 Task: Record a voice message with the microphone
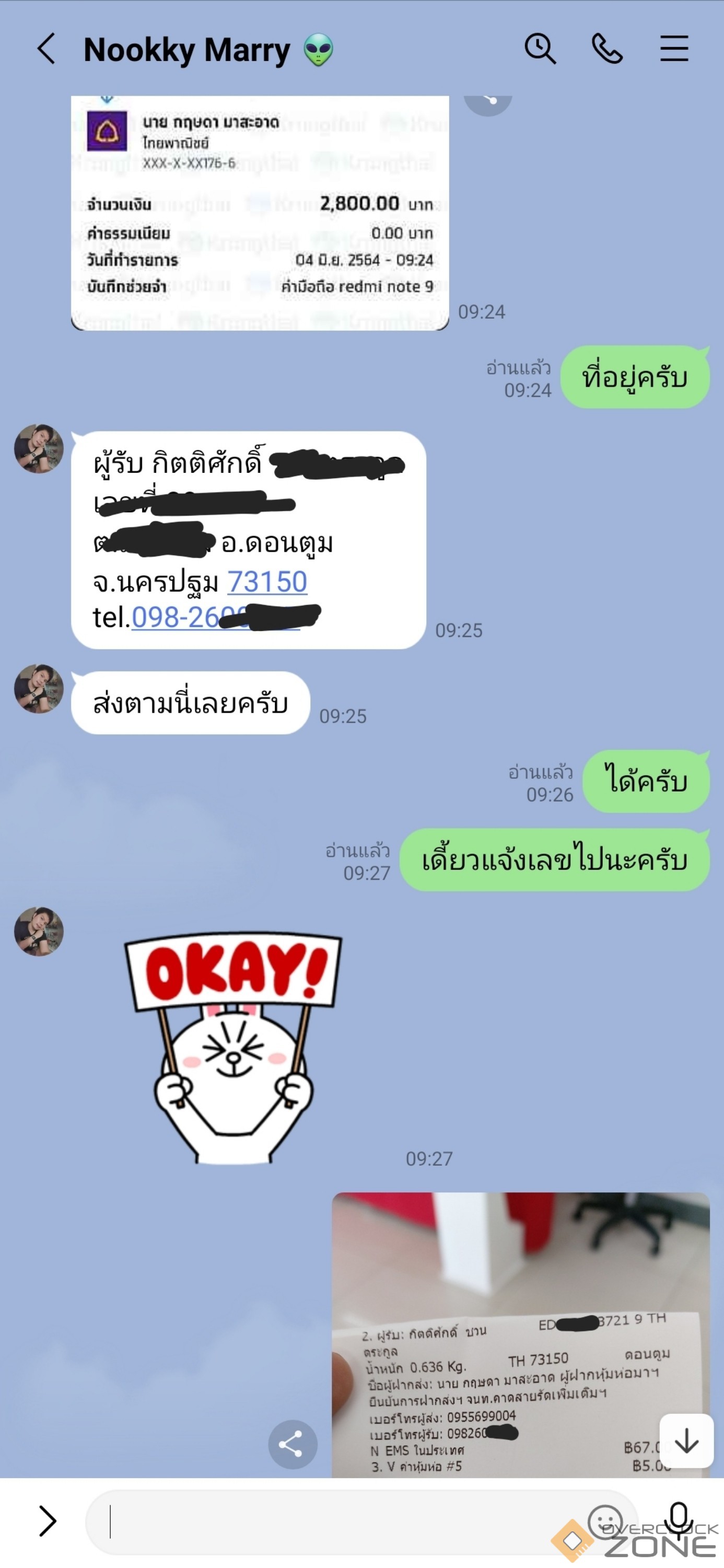click(679, 1519)
